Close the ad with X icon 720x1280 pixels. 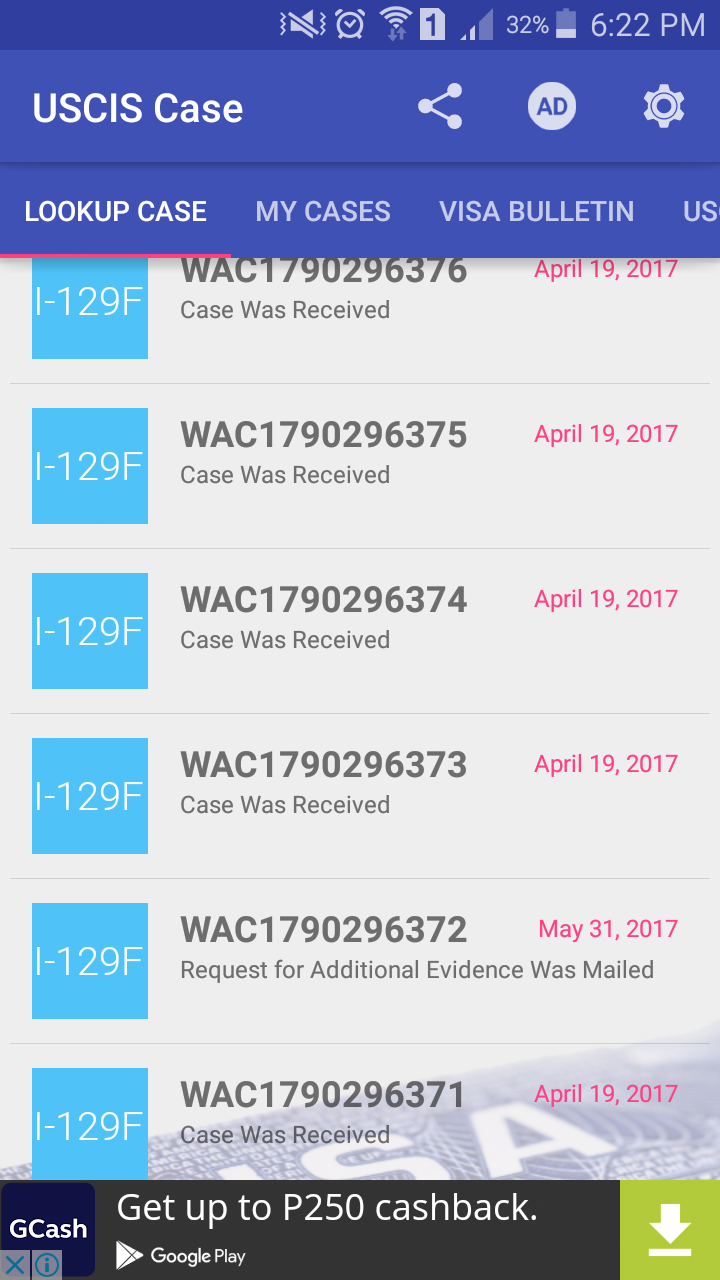[x=15, y=1265]
